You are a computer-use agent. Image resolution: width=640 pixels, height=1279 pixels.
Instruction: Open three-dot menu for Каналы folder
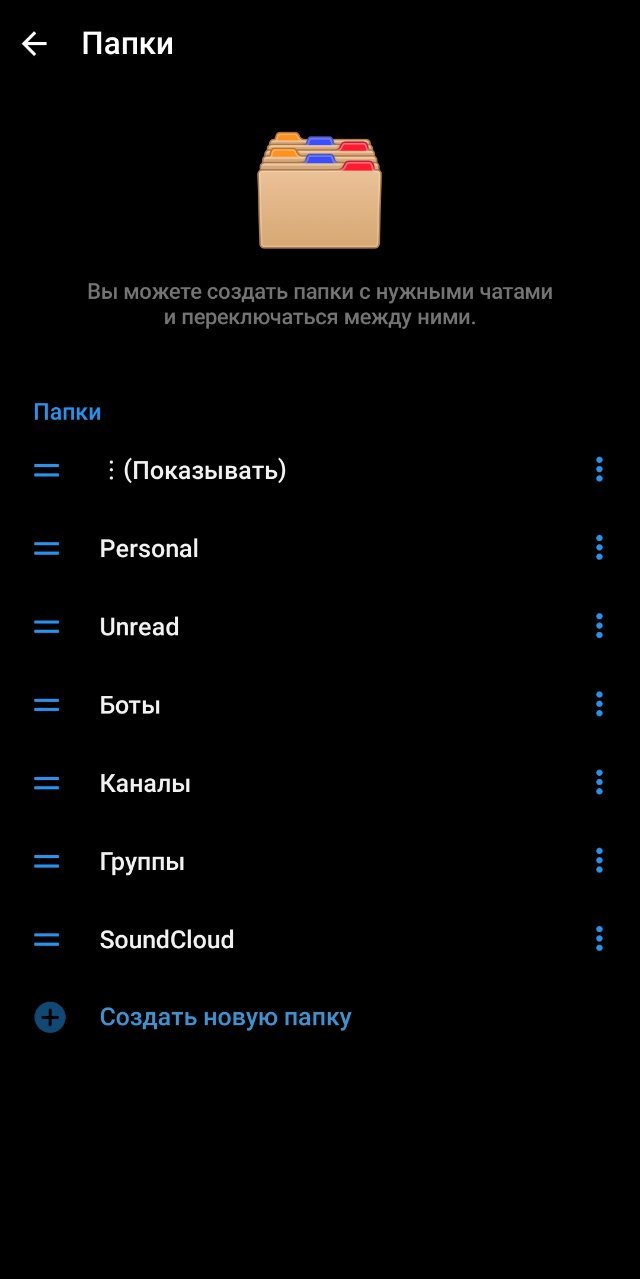click(x=599, y=782)
